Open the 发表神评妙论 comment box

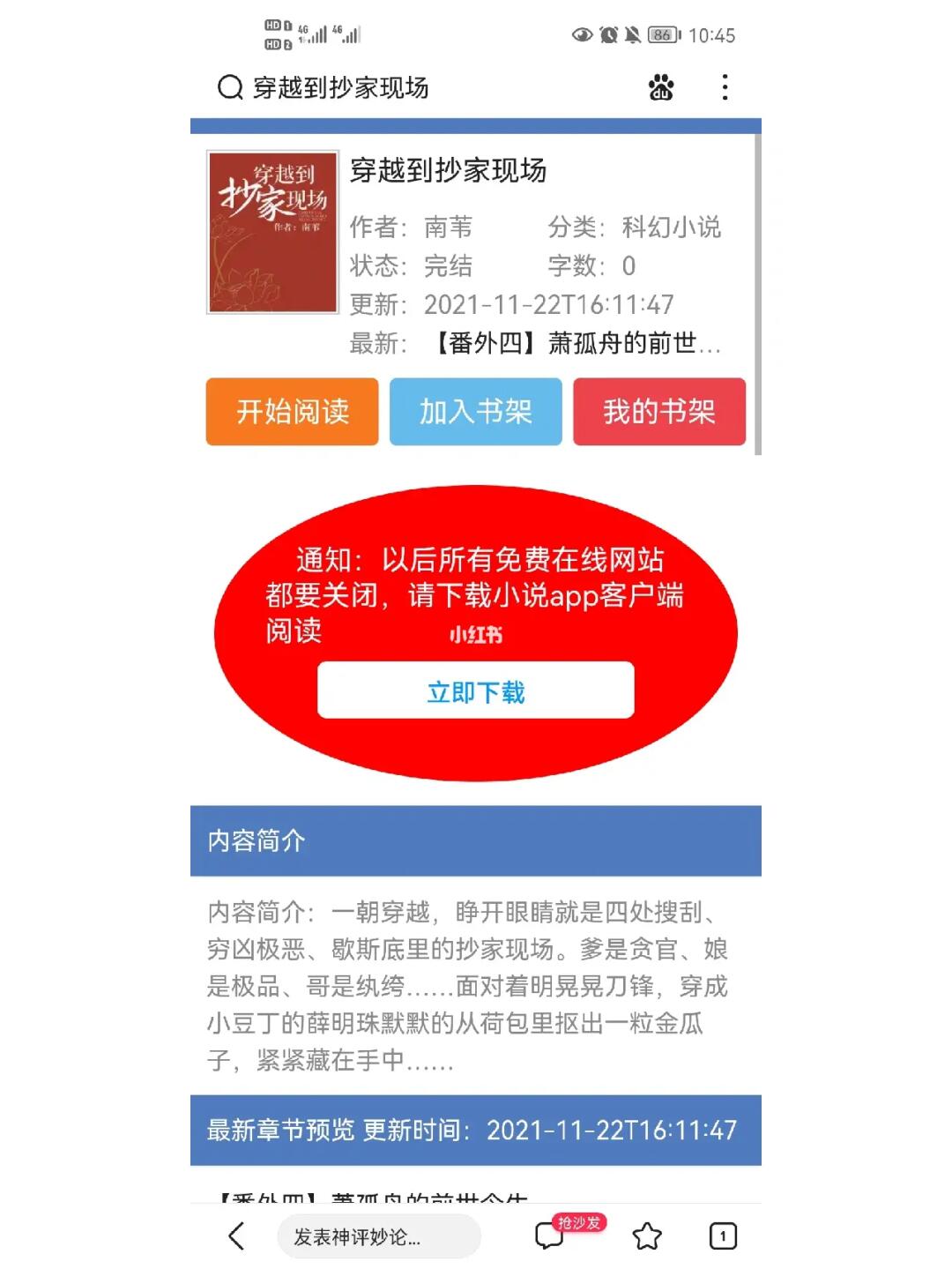click(379, 1236)
